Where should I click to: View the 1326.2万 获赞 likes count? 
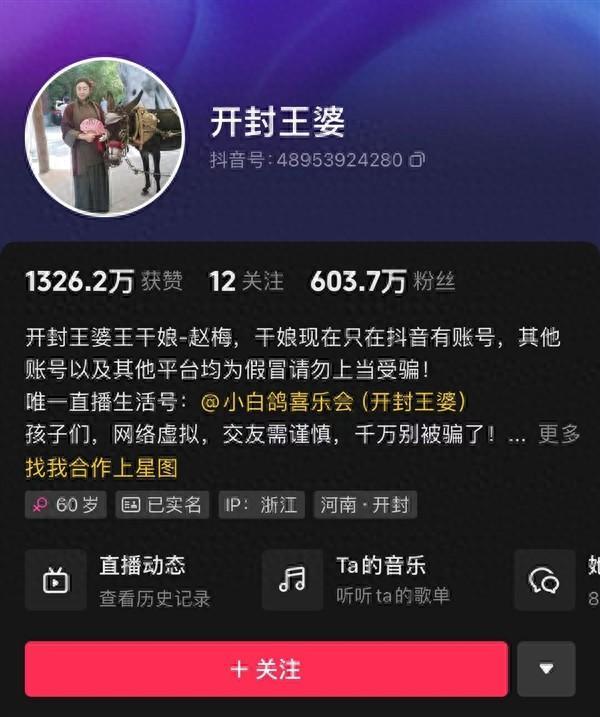(104, 283)
